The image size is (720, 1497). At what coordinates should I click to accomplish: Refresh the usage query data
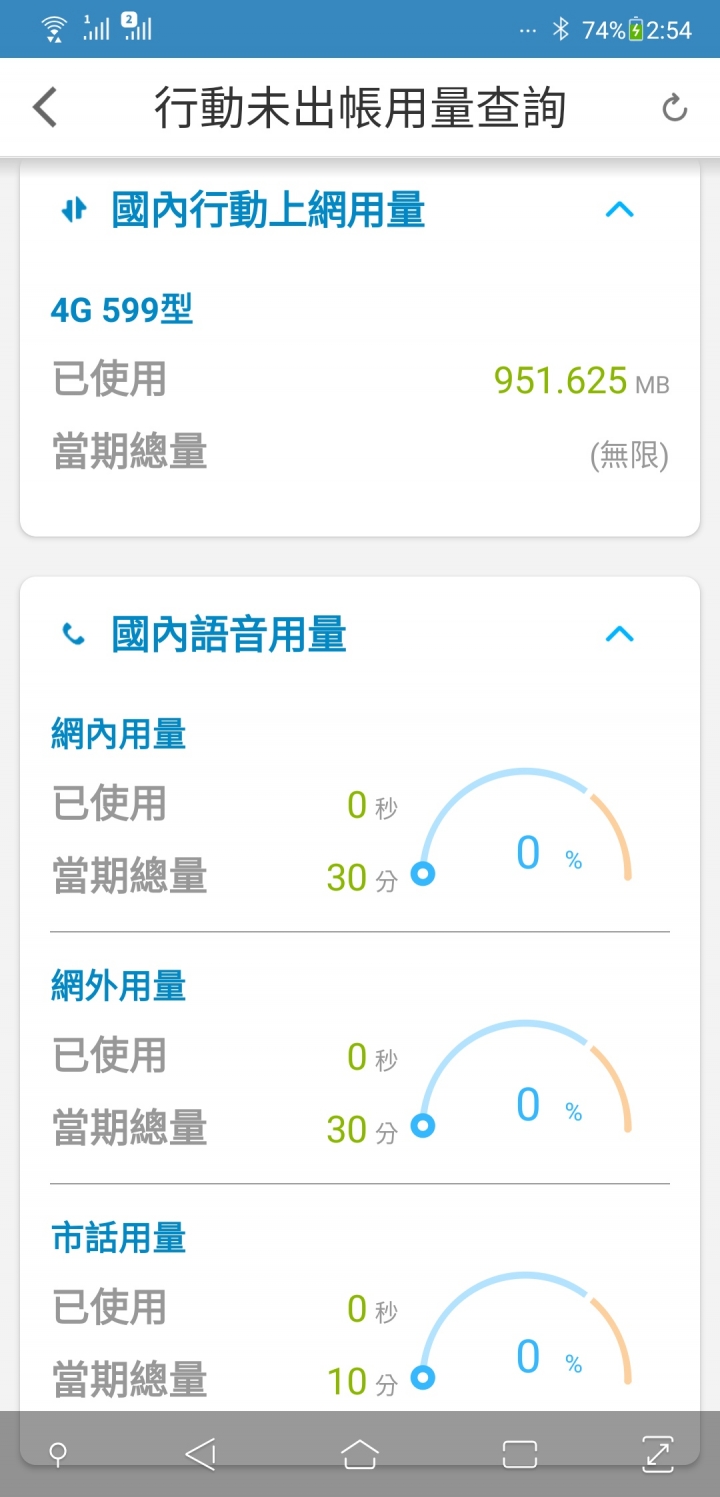click(675, 108)
